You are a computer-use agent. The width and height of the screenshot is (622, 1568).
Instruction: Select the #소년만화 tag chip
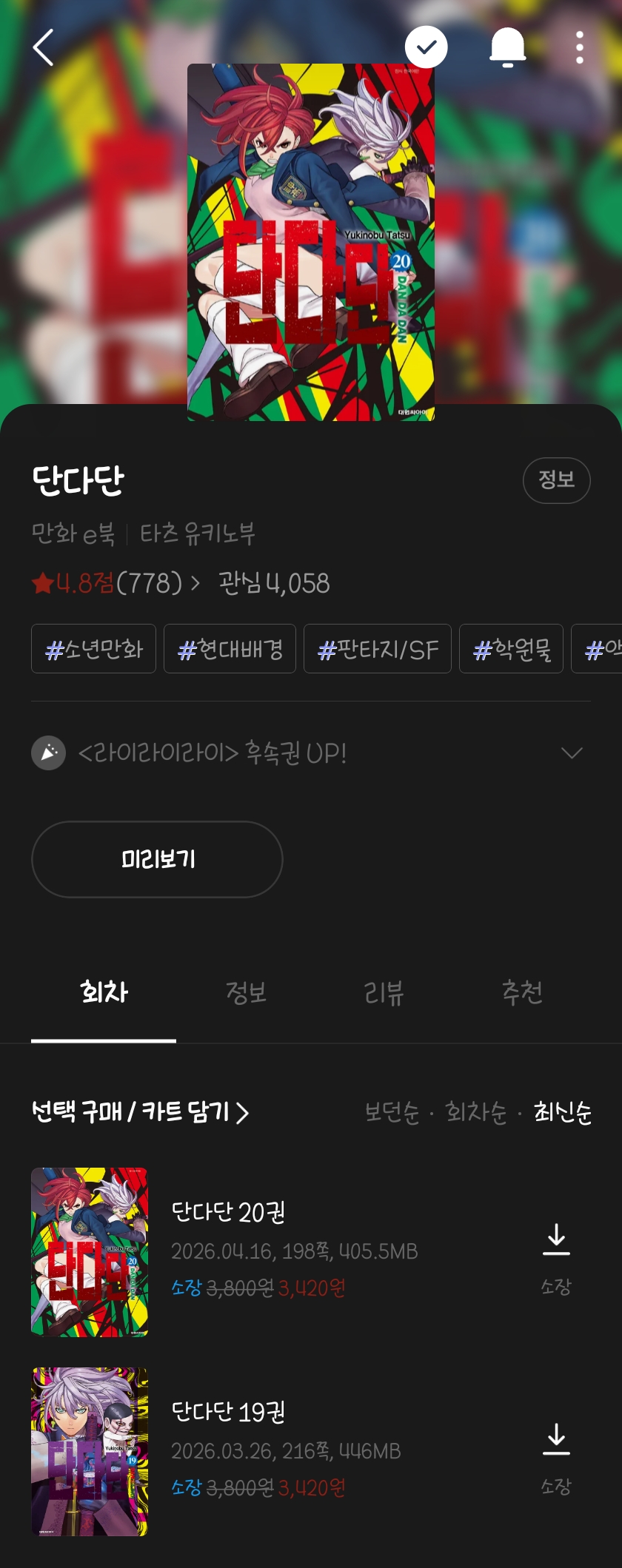[x=94, y=649]
